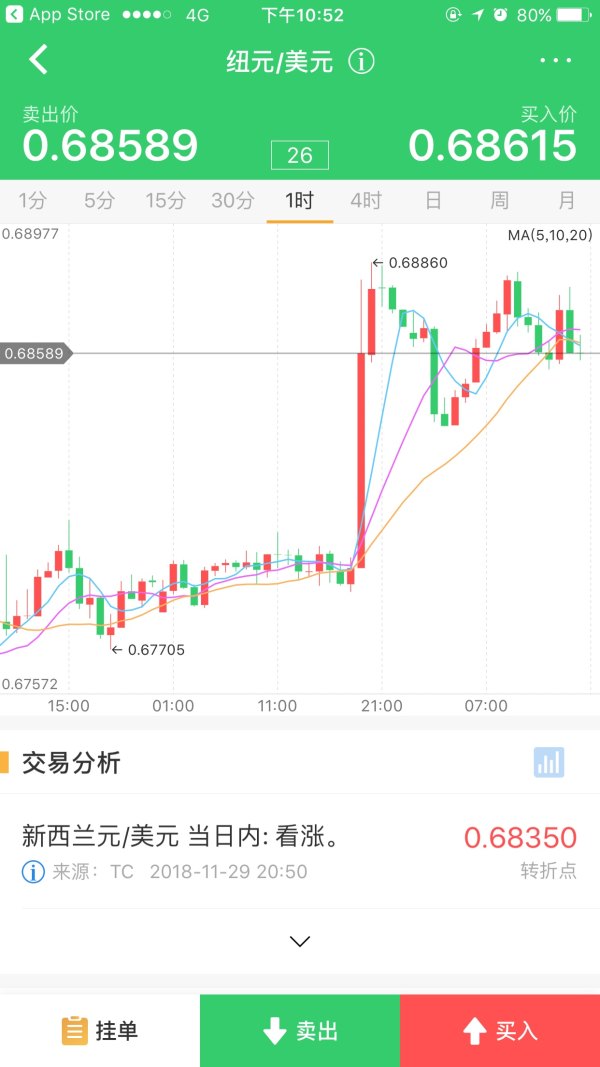
Task: Switch chart to 5分 timeframe
Action: [x=99, y=201]
